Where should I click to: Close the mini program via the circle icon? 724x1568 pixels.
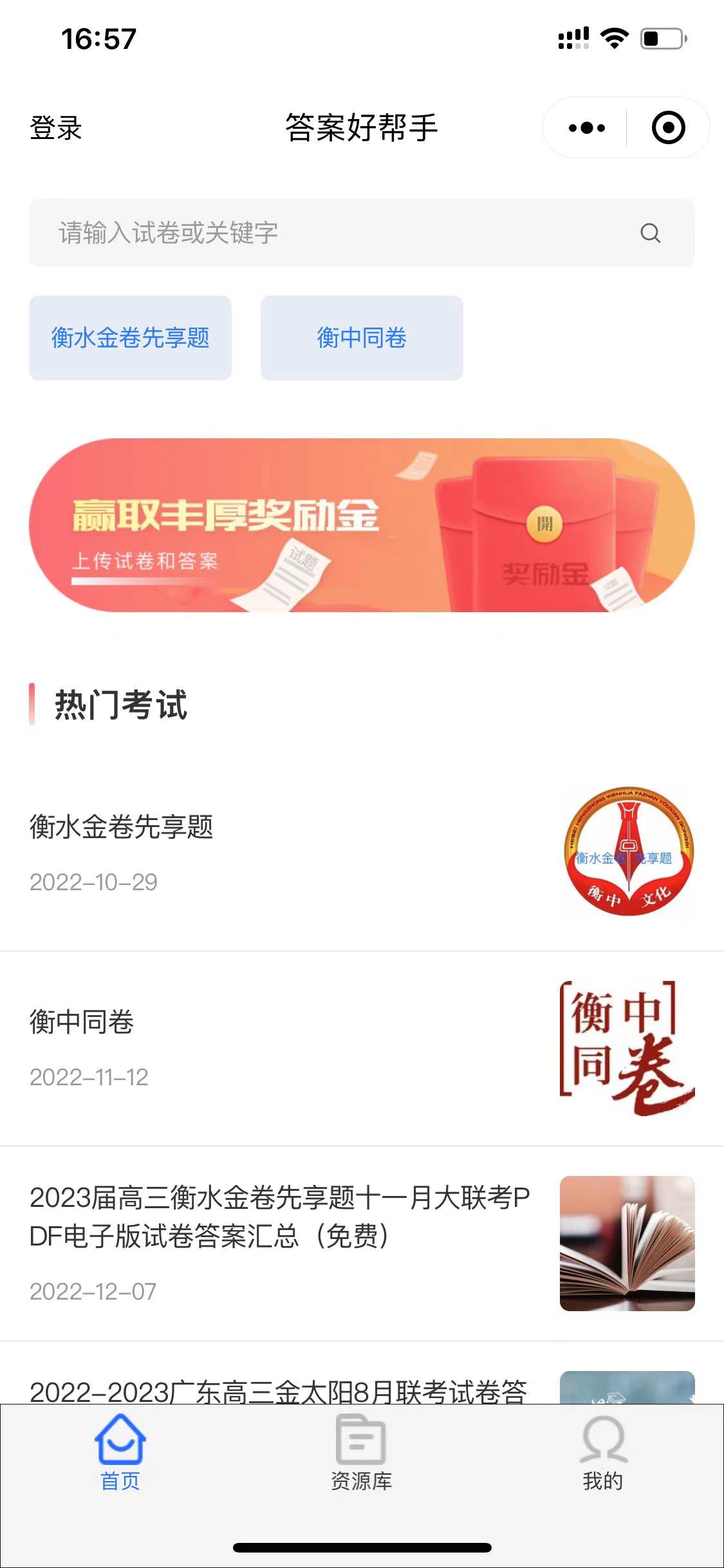coord(668,128)
